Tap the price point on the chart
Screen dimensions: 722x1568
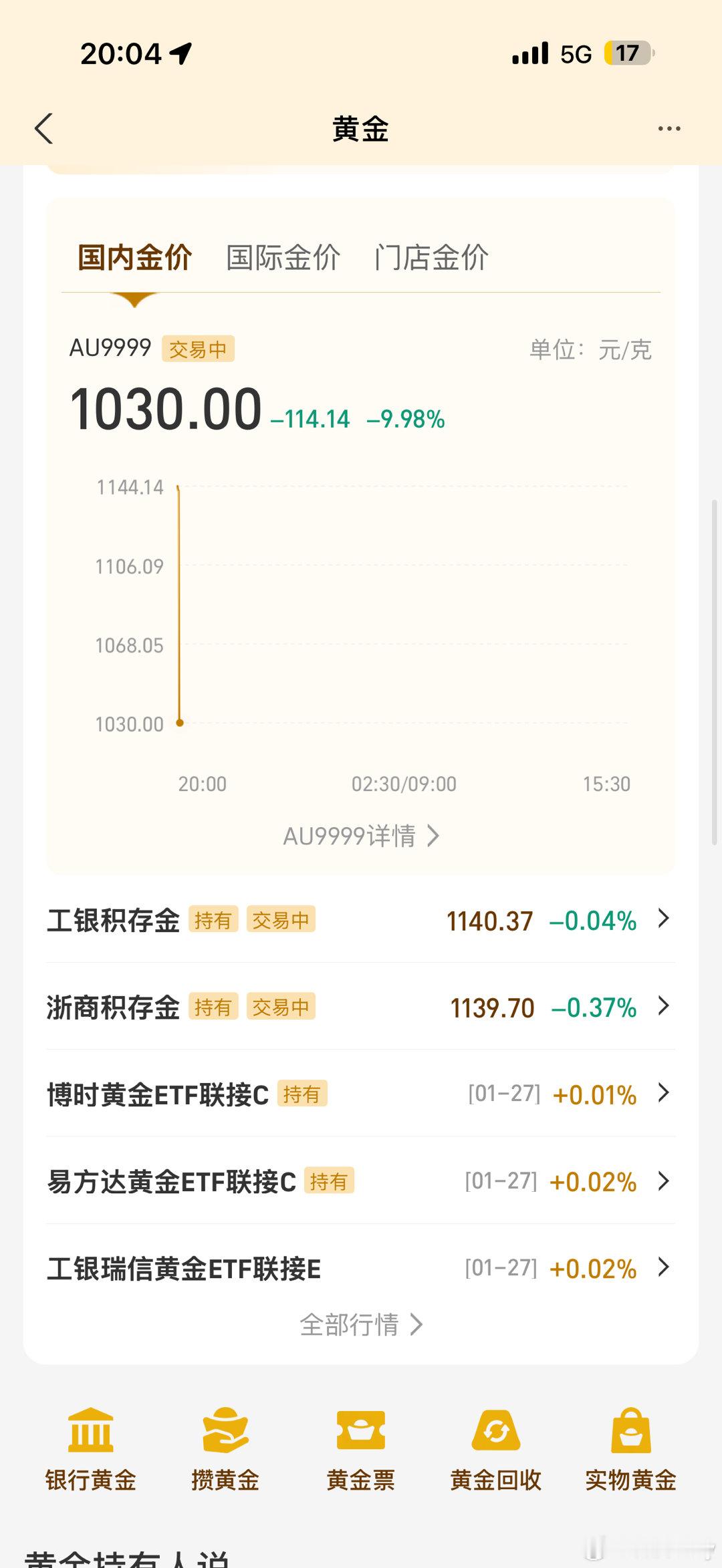(178, 724)
